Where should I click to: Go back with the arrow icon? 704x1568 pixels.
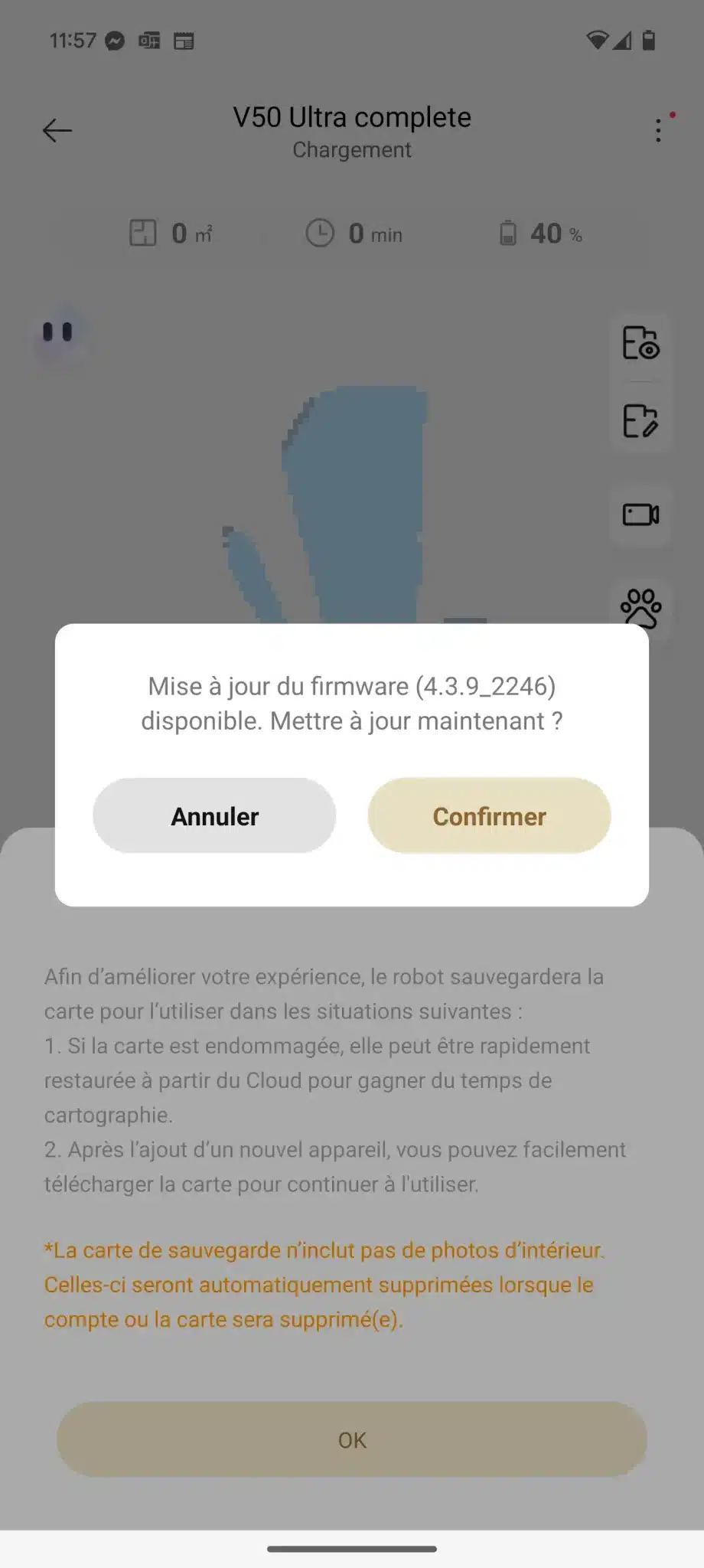[57, 131]
